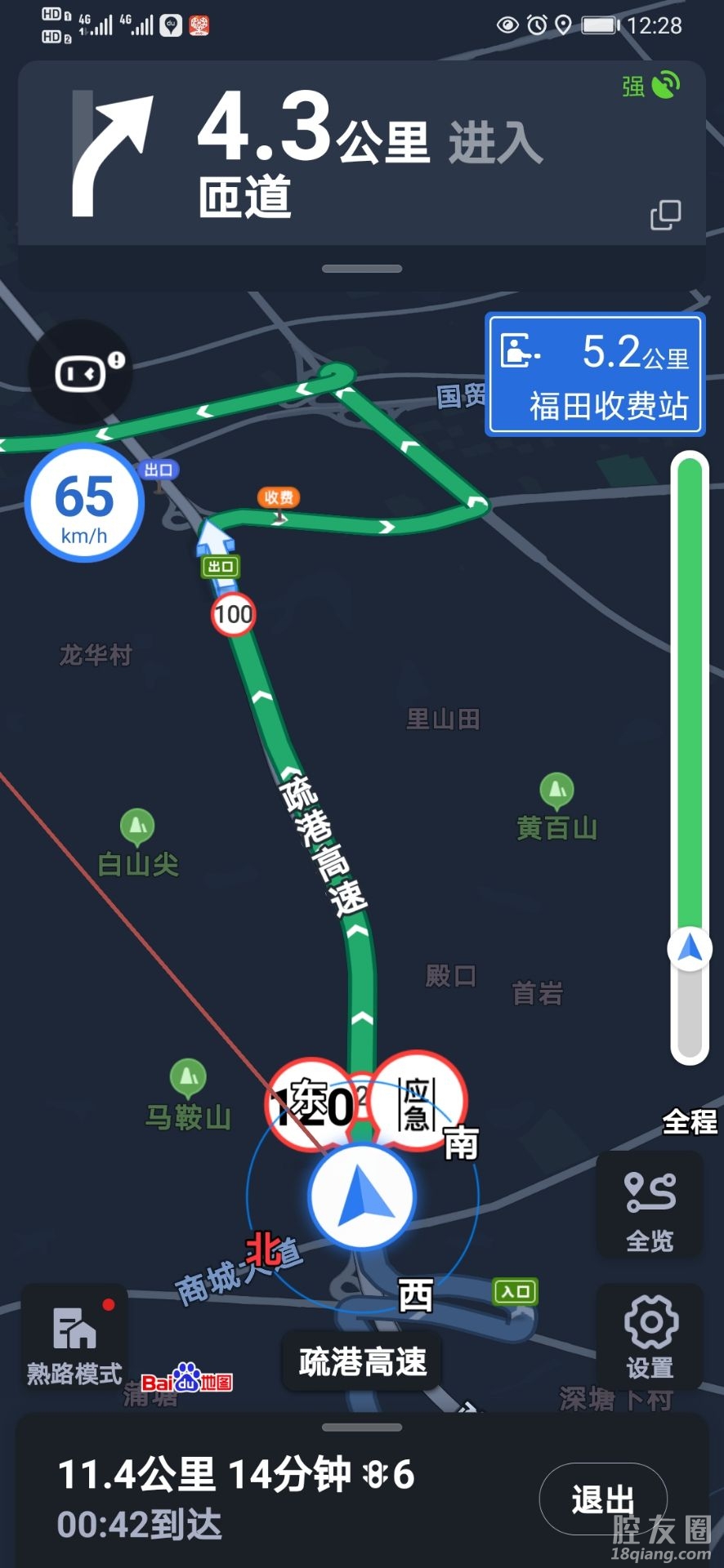This screenshot has height=1568, width=724.
Task: Expand the top direction banner handle
Action: click(362, 269)
